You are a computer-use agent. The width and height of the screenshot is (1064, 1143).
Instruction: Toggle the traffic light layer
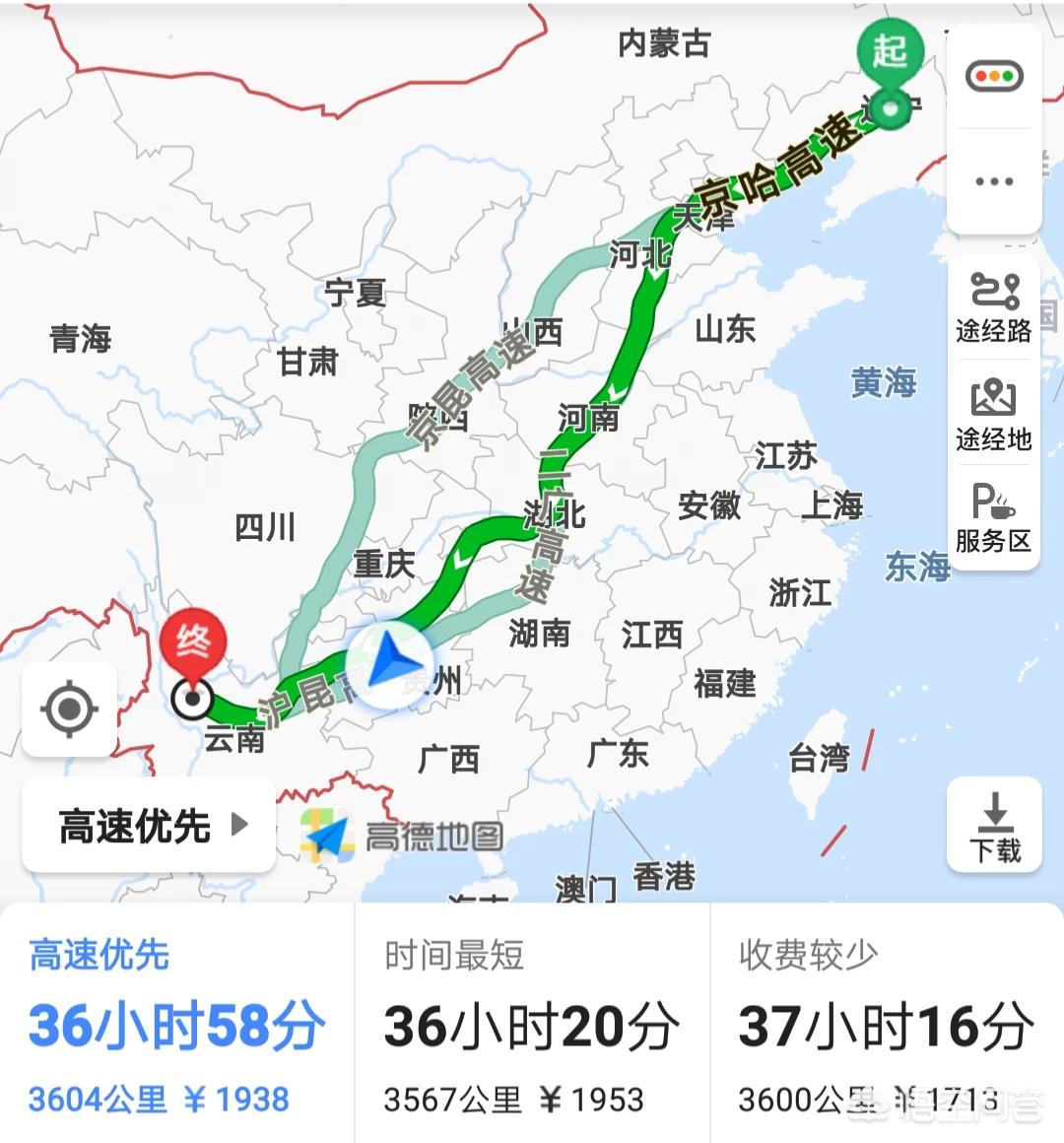point(993,76)
